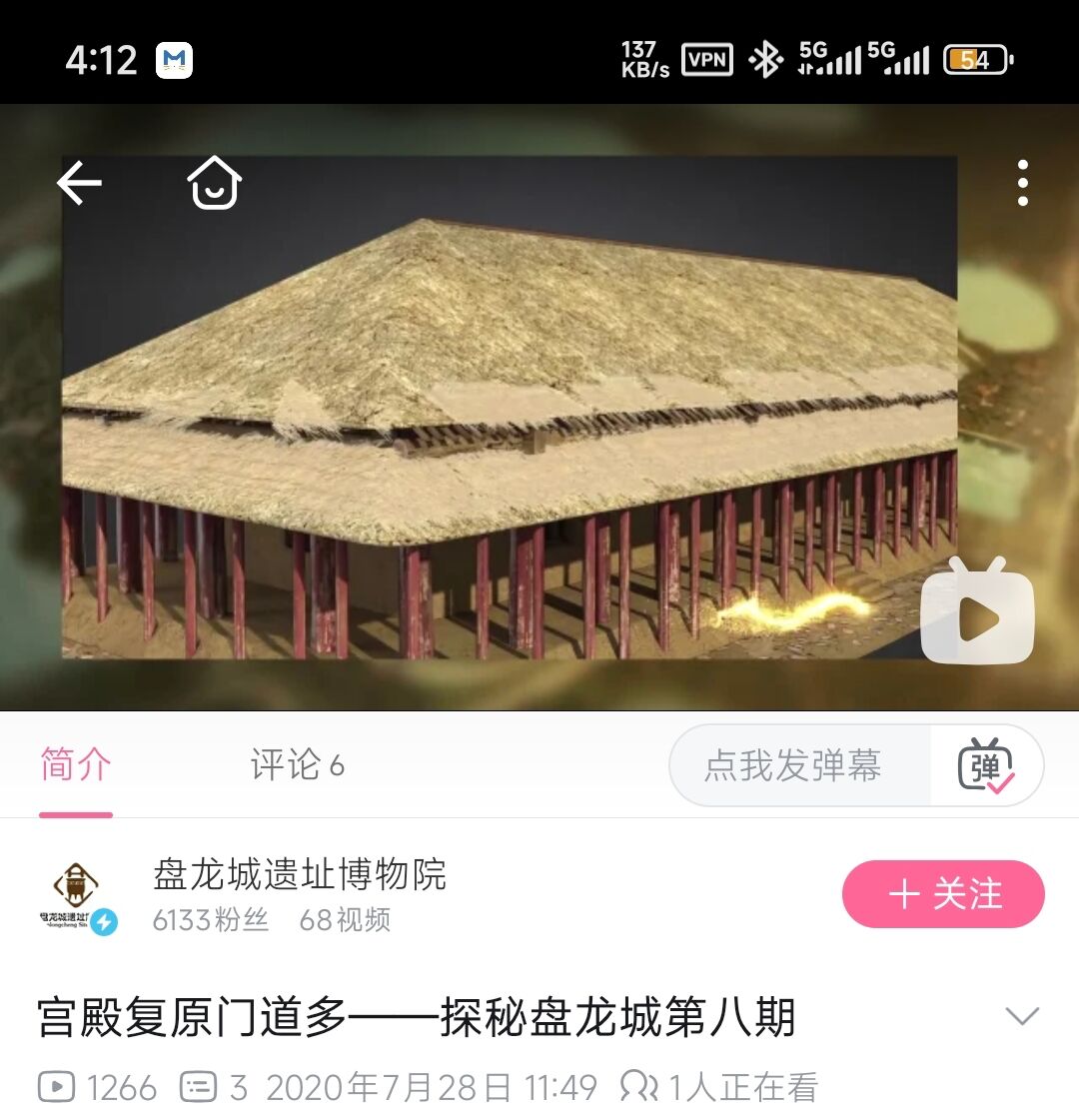Switch to the 简介 tab

tap(76, 766)
